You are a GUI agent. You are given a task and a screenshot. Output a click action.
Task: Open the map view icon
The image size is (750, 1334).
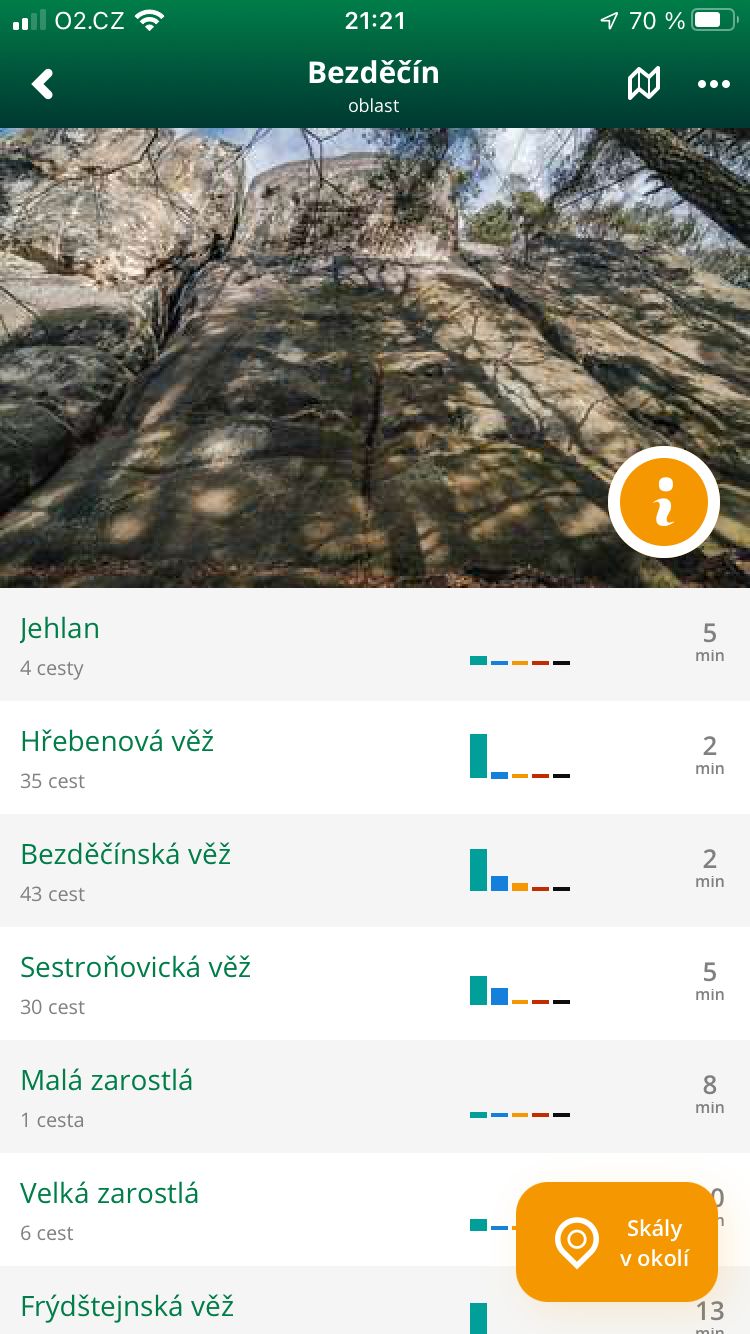click(644, 84)
